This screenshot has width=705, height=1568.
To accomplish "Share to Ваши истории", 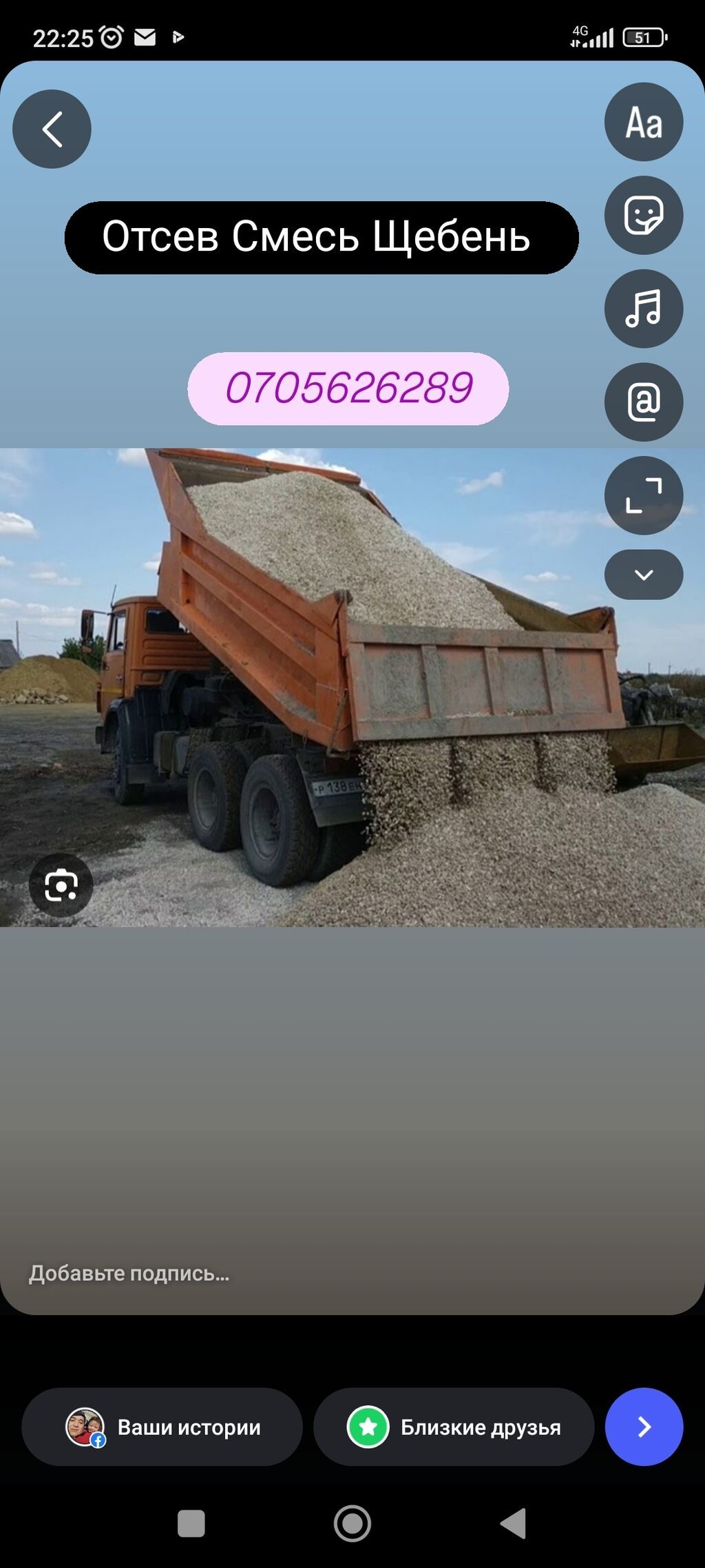I will [162, 1427].
